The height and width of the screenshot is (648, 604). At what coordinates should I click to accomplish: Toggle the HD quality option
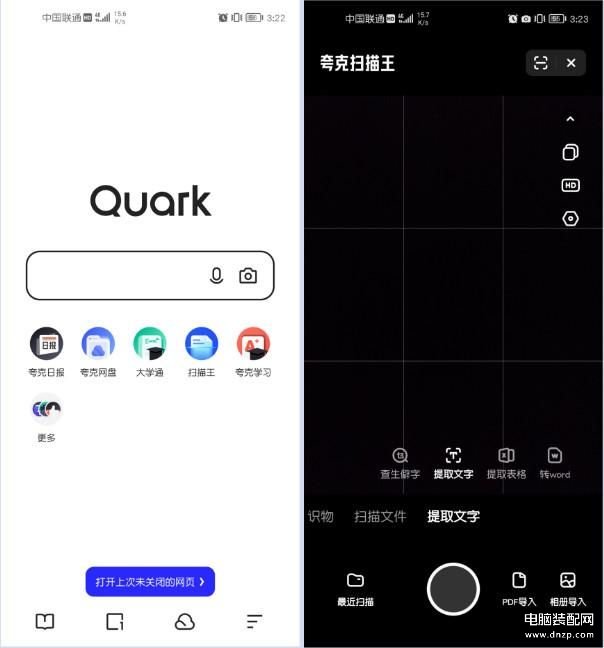coord(570,185)
